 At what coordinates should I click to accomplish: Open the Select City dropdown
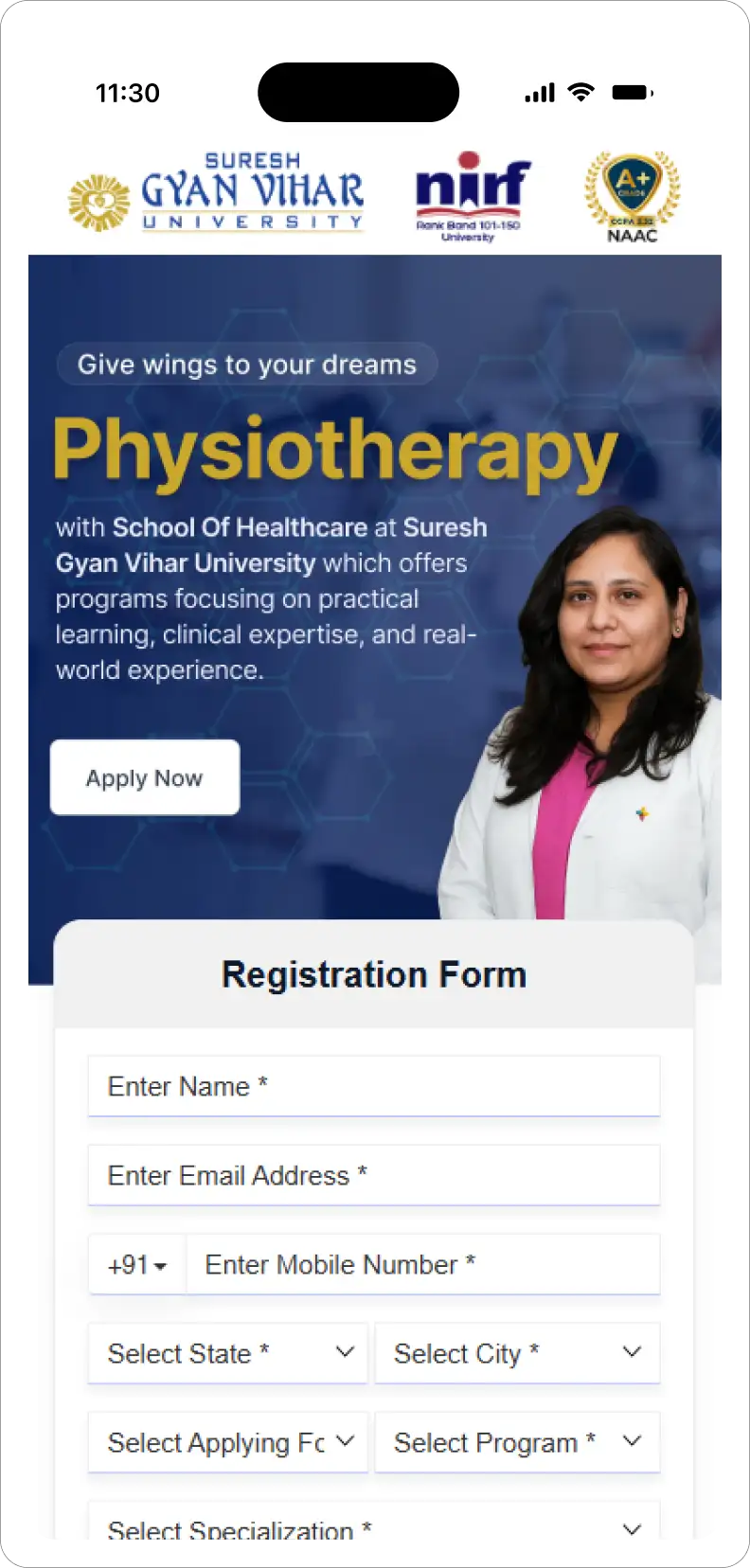tap(517, 1354)
